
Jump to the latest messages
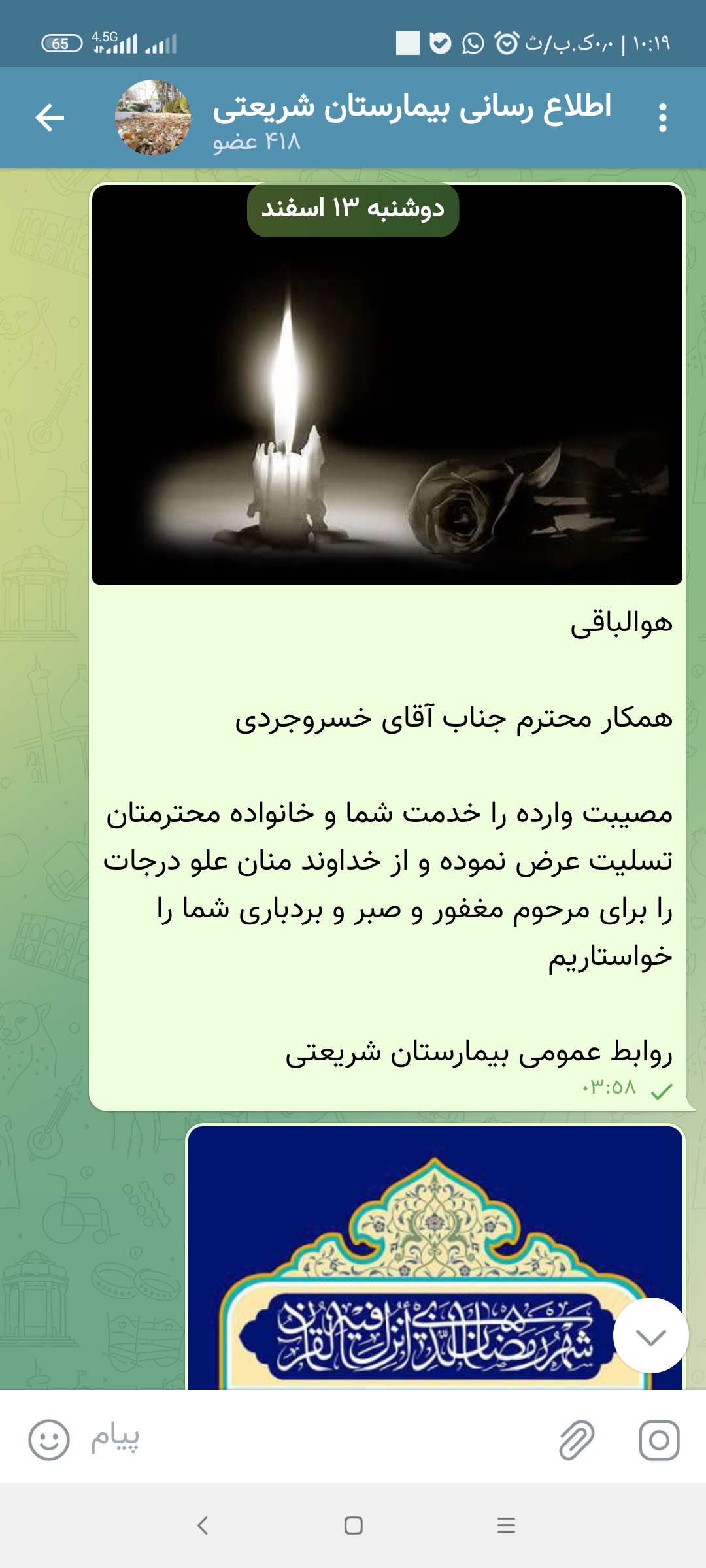650,1335
